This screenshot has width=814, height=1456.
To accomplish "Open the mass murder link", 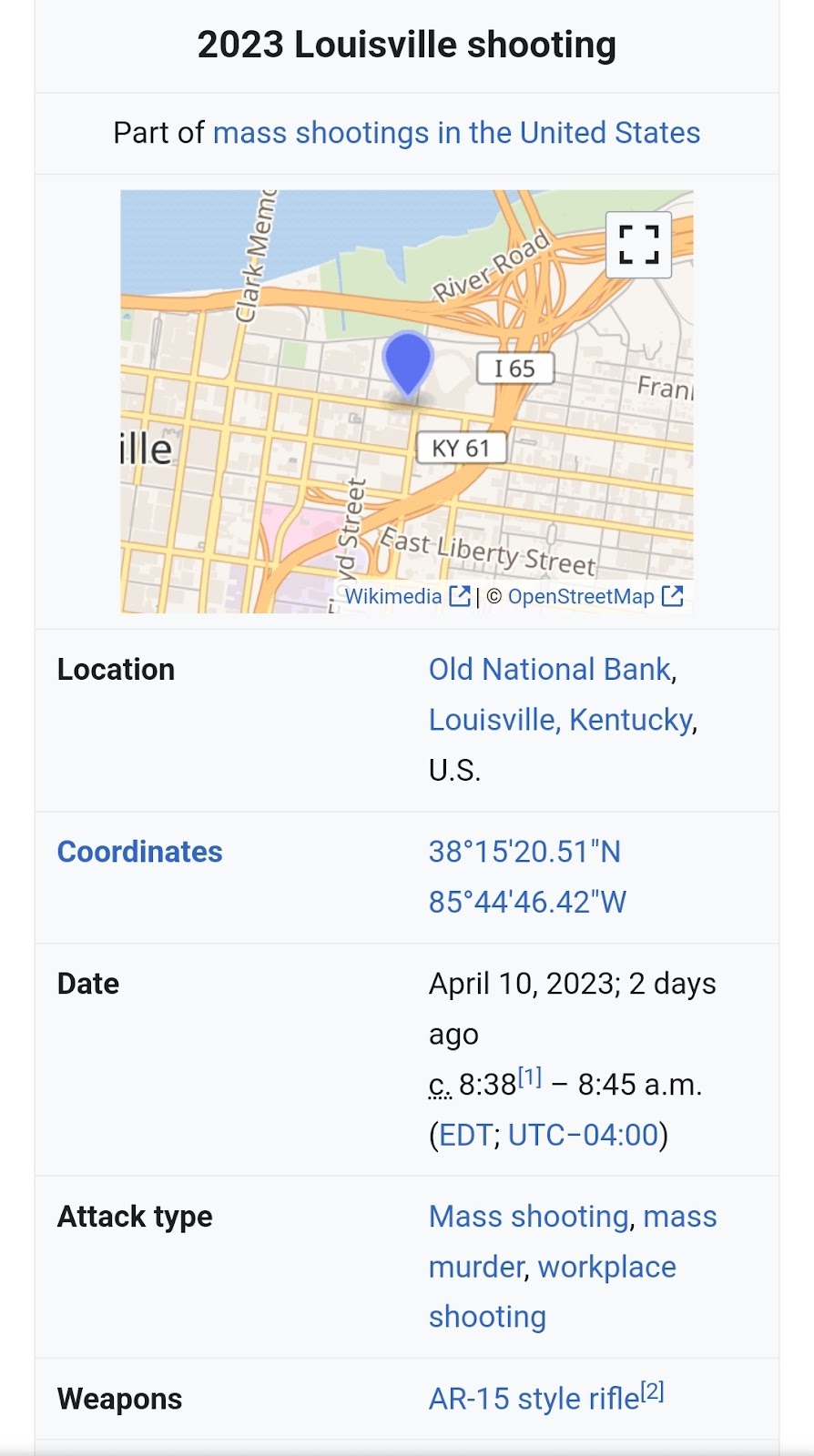I will click(x=573, y=1241).
